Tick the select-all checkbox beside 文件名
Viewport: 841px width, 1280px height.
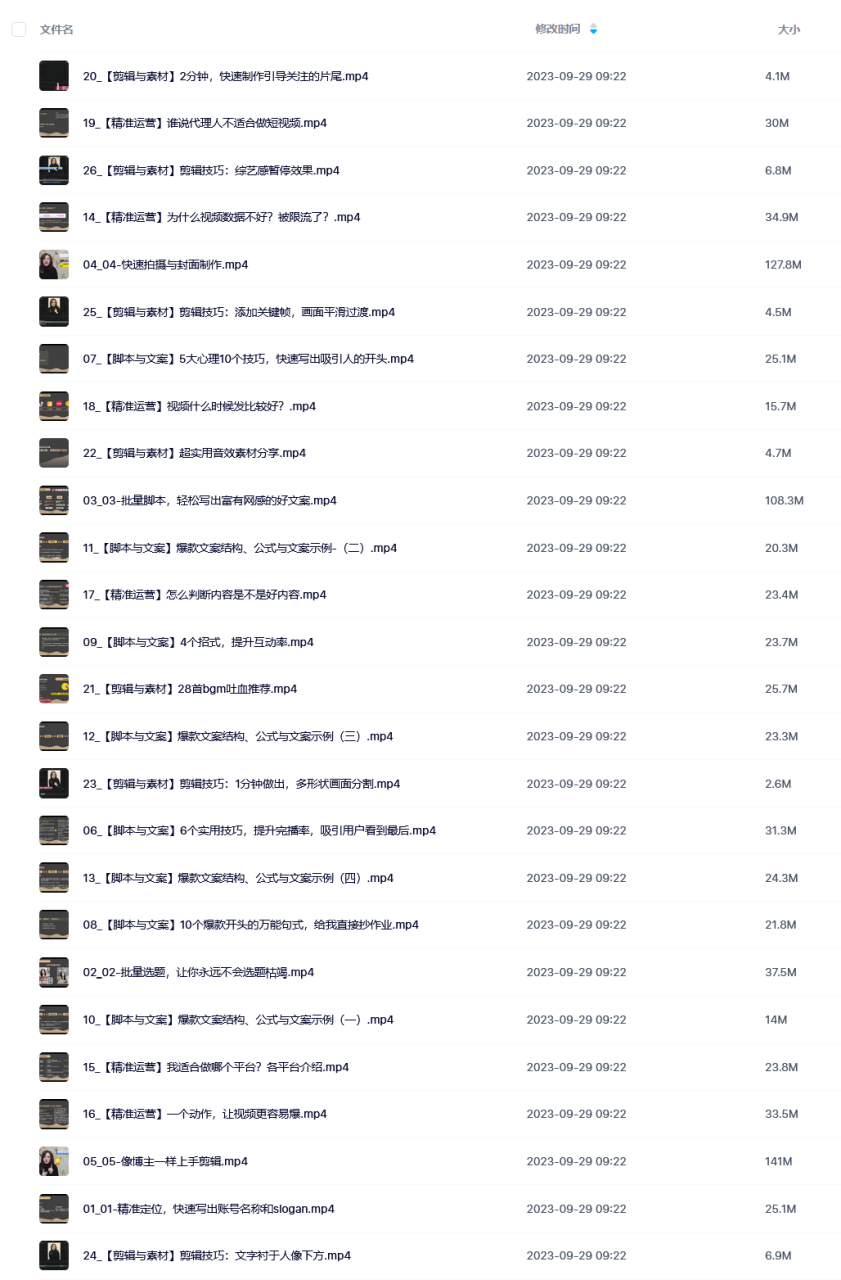coord(18,29)
